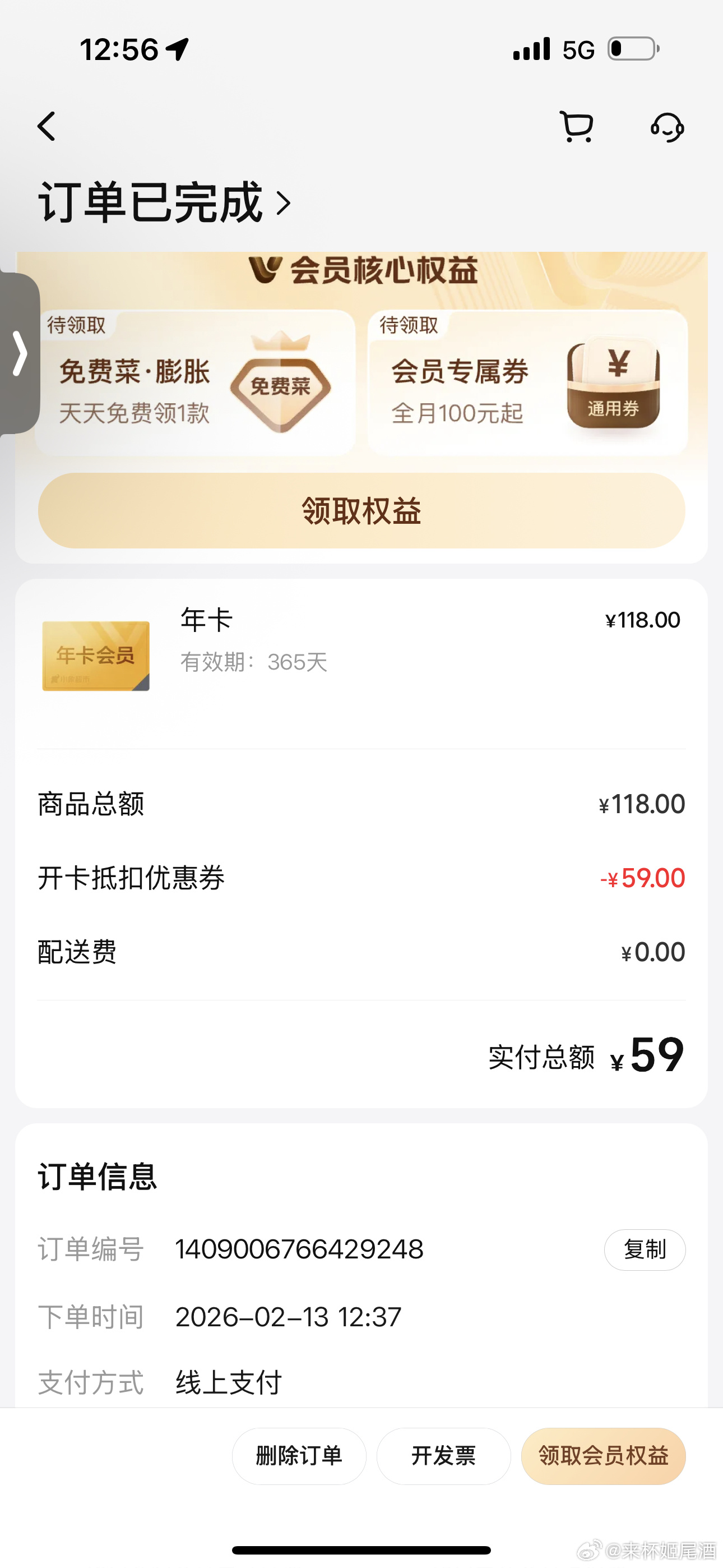The image size is (723, 1568).
Task: Expand the side drawer handle arrow
Action: 20,353
